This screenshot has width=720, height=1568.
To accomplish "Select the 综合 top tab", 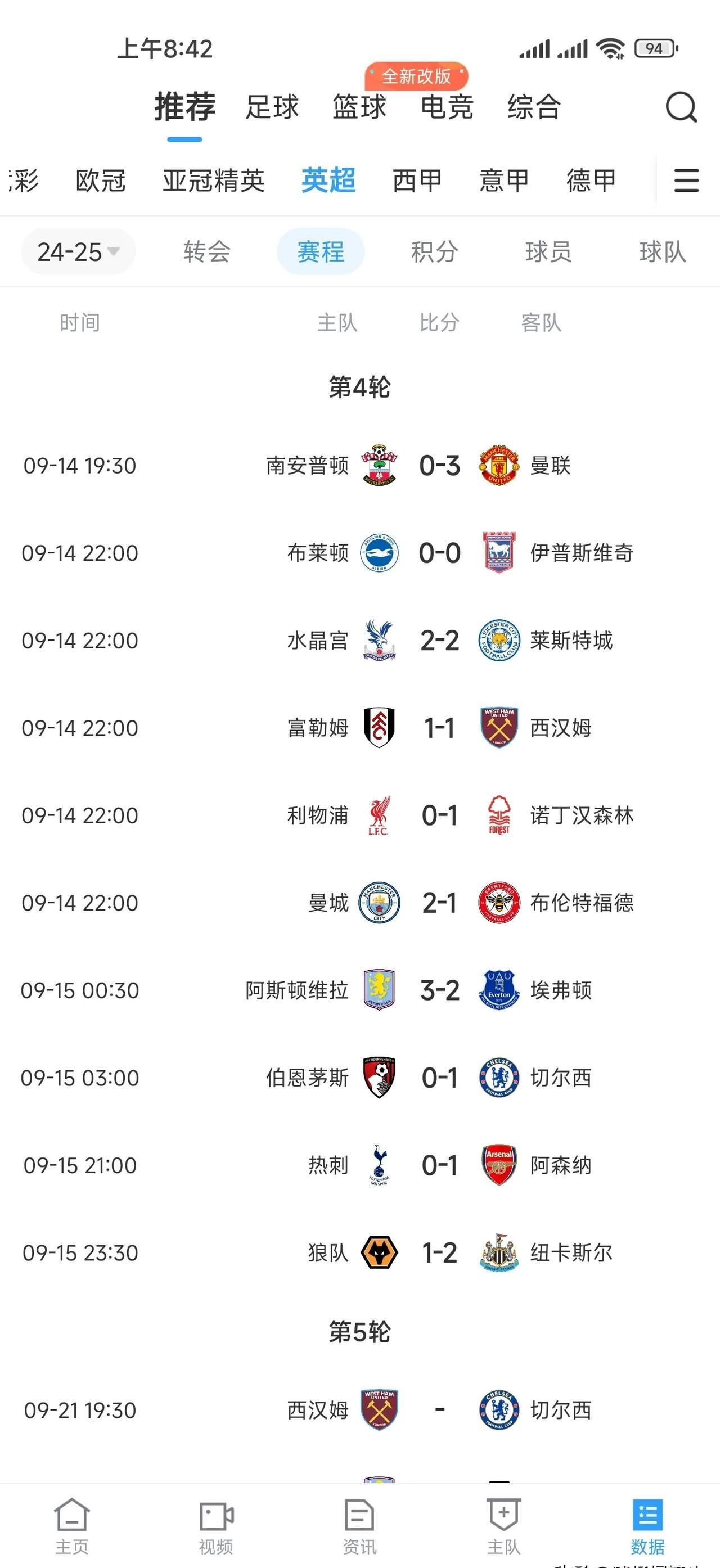I will (x=534, y=108).
